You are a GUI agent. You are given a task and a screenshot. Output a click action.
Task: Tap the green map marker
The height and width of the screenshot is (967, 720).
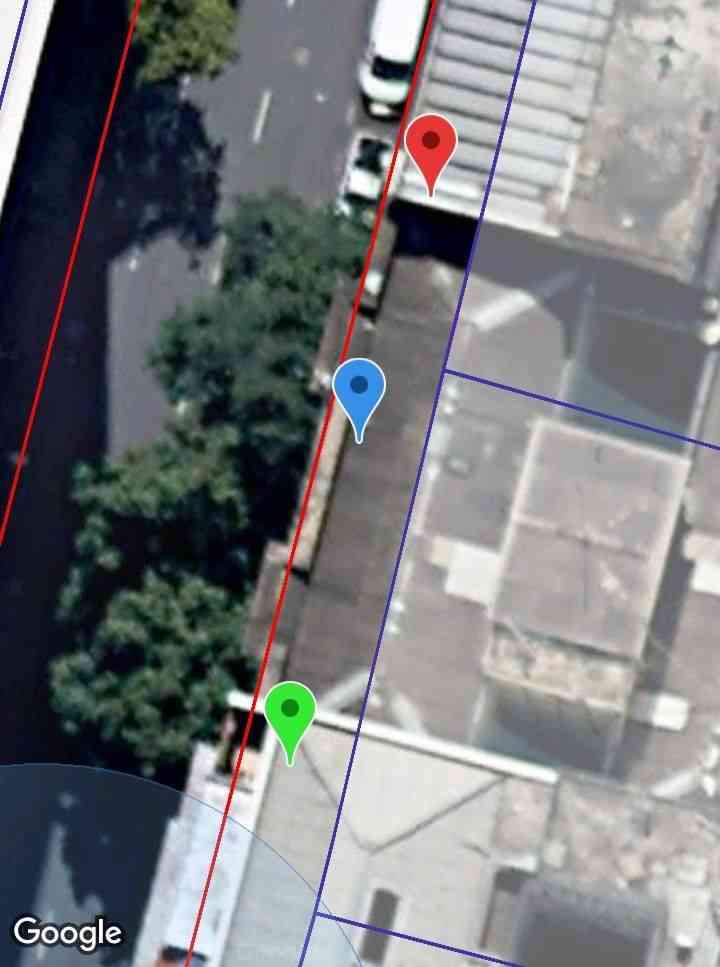click(290, 712)
